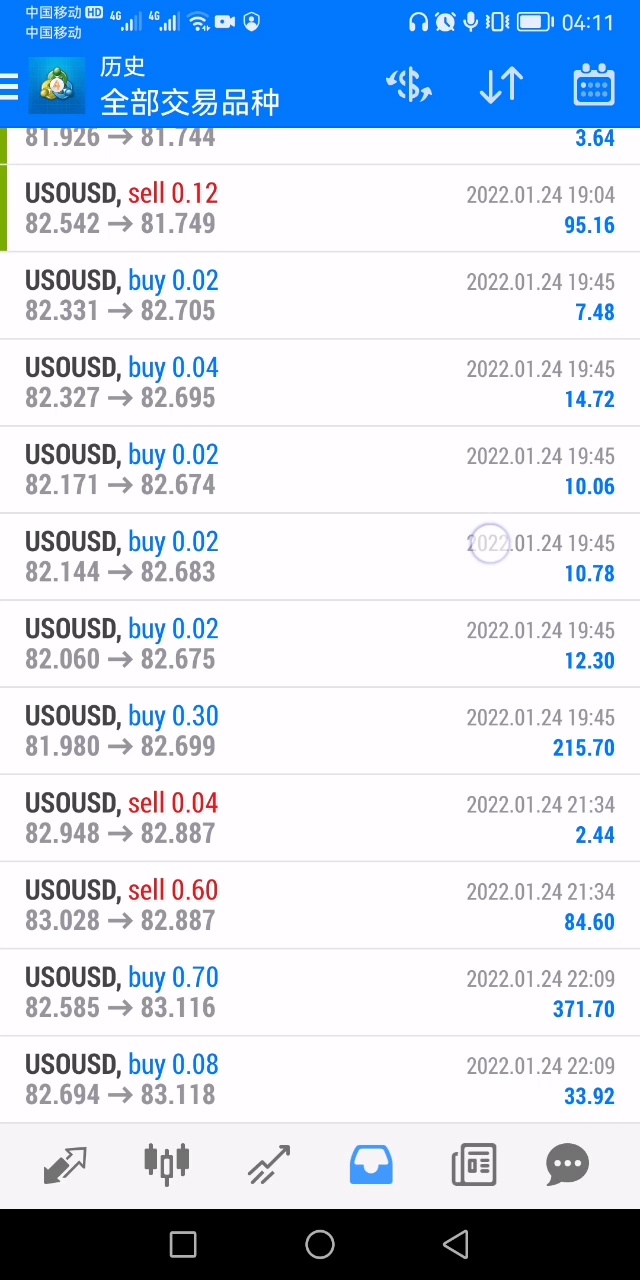Image resolution: width=640 pixels, height=1280 pixels.
Task: Expand the sell 0.12 trade at 19:04
Action: coord(320,208)
